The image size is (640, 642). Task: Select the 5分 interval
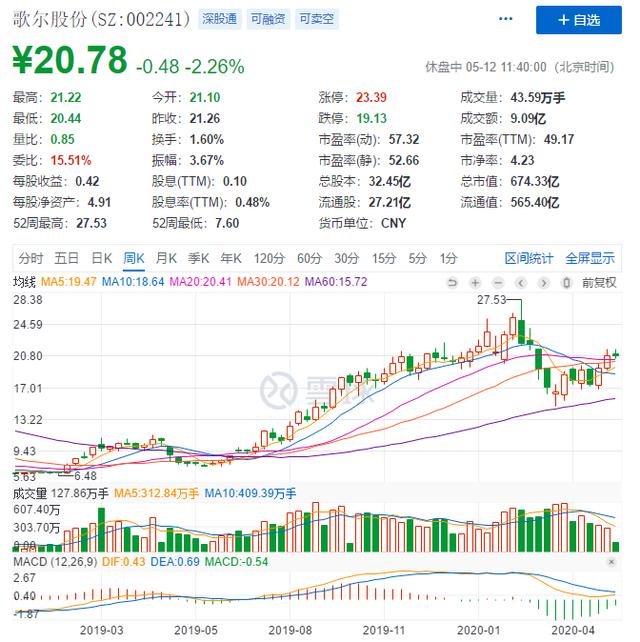[417, 257]
